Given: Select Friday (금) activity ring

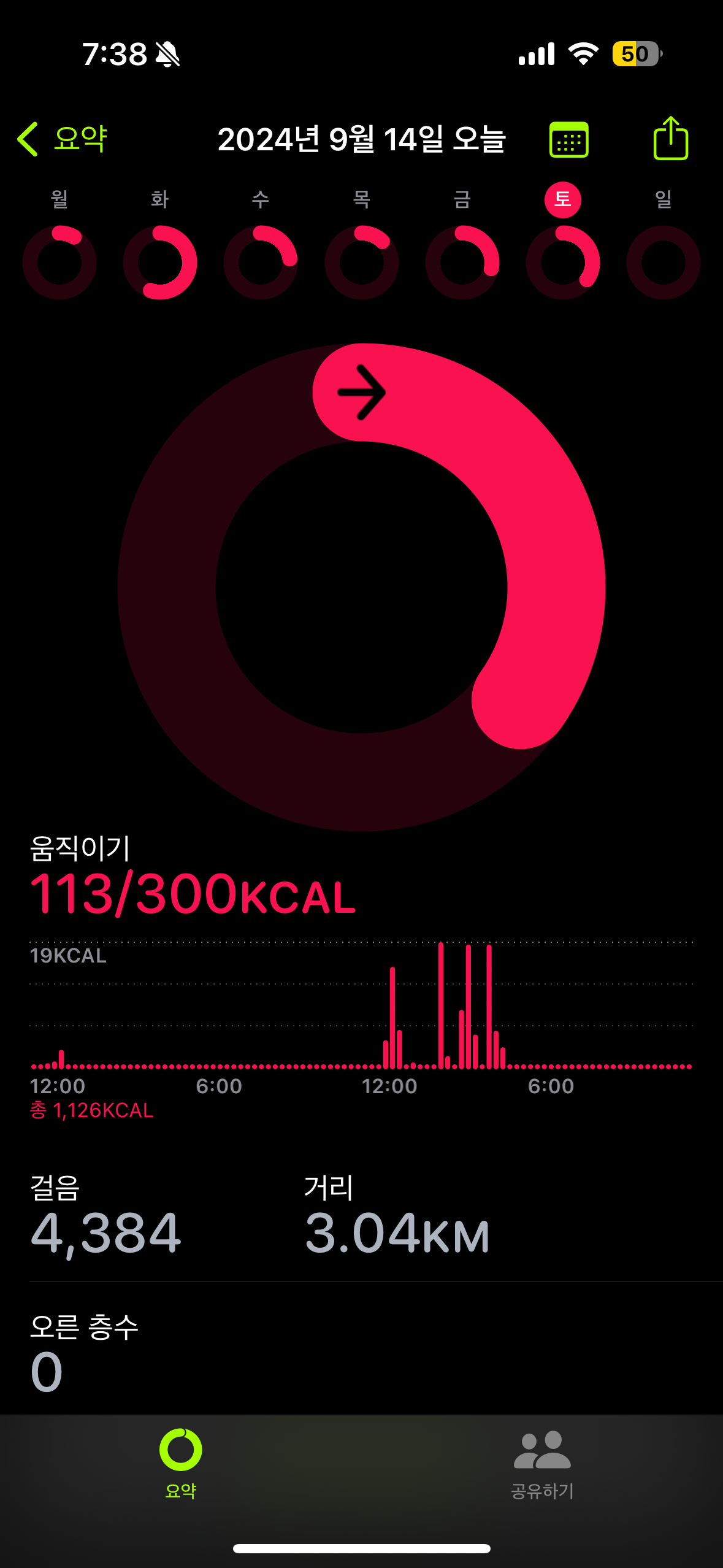Looking at the screenshot, I should click(462, 262).
